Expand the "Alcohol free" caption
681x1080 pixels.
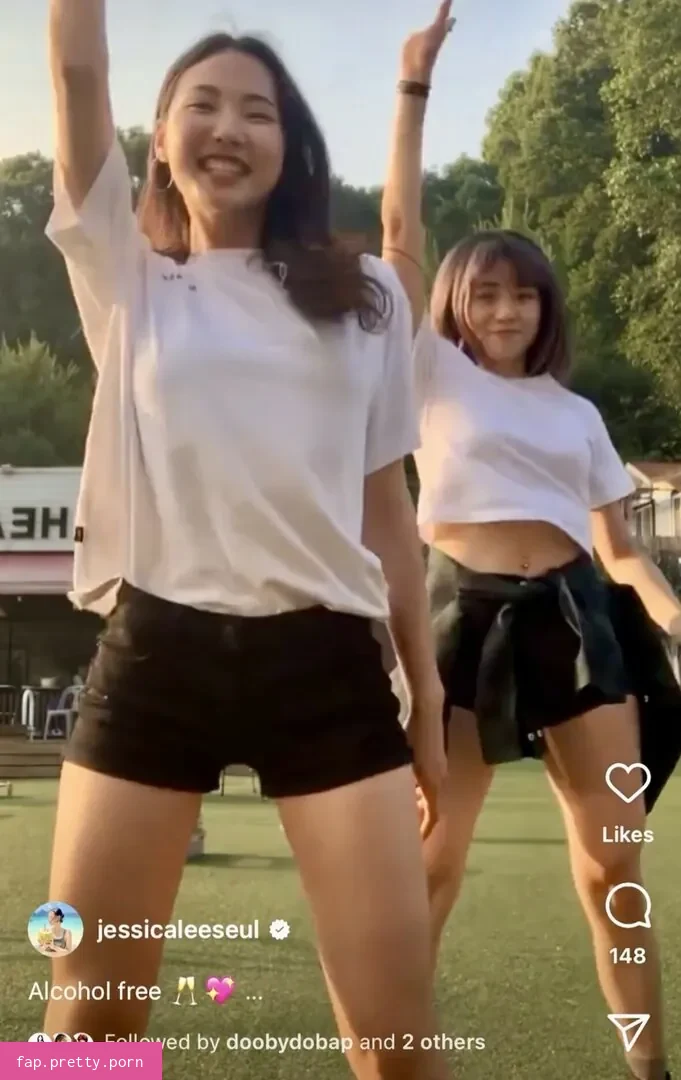(x=254, y=993)
